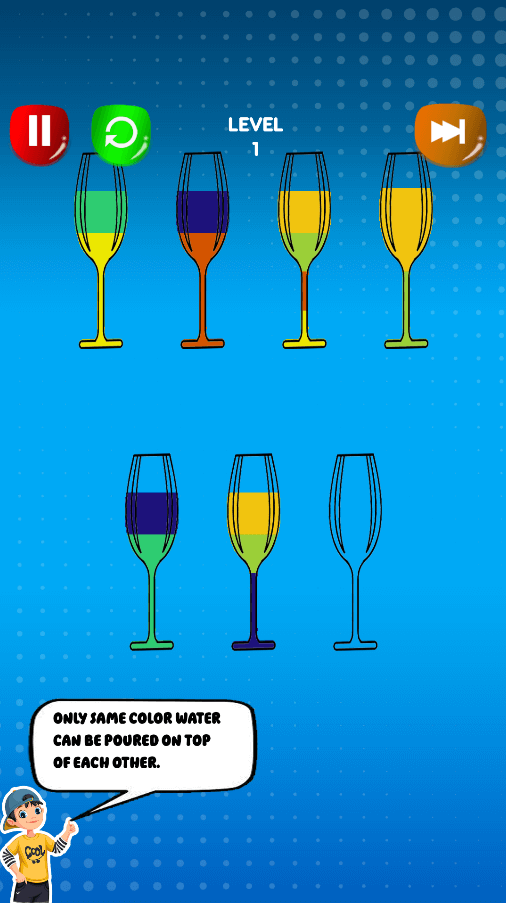Tap the glass with the dark blue stem
506x903 pixels.
point(253,552)
